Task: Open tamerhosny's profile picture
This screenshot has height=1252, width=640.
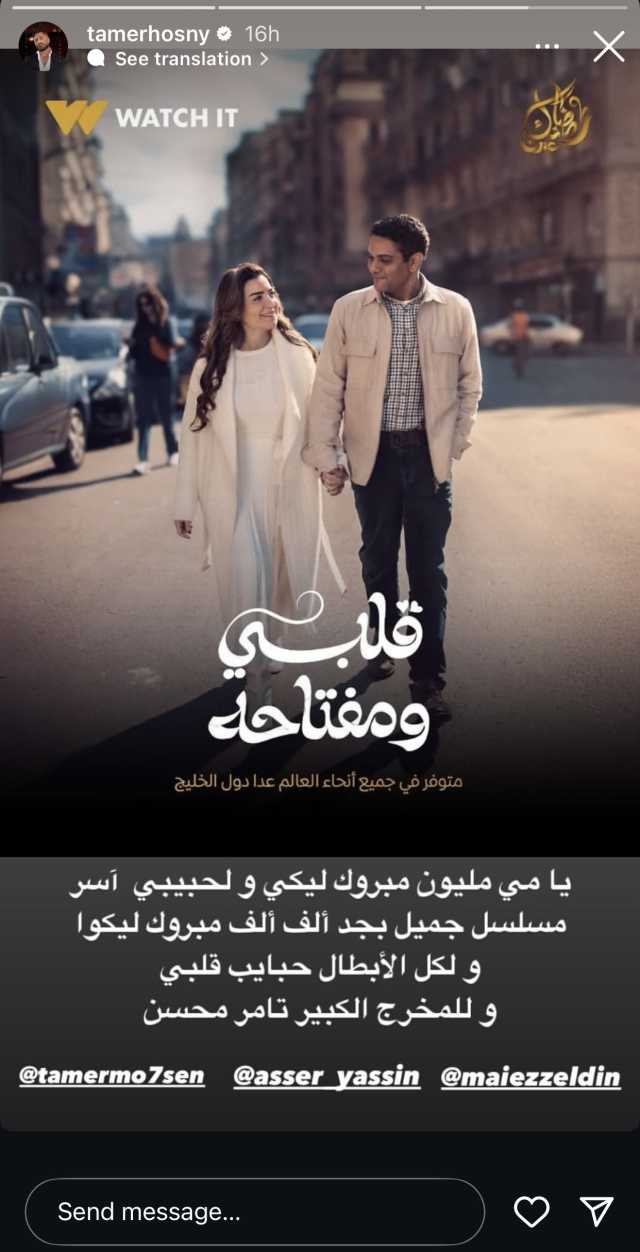Action: click(x=43, y=46)
